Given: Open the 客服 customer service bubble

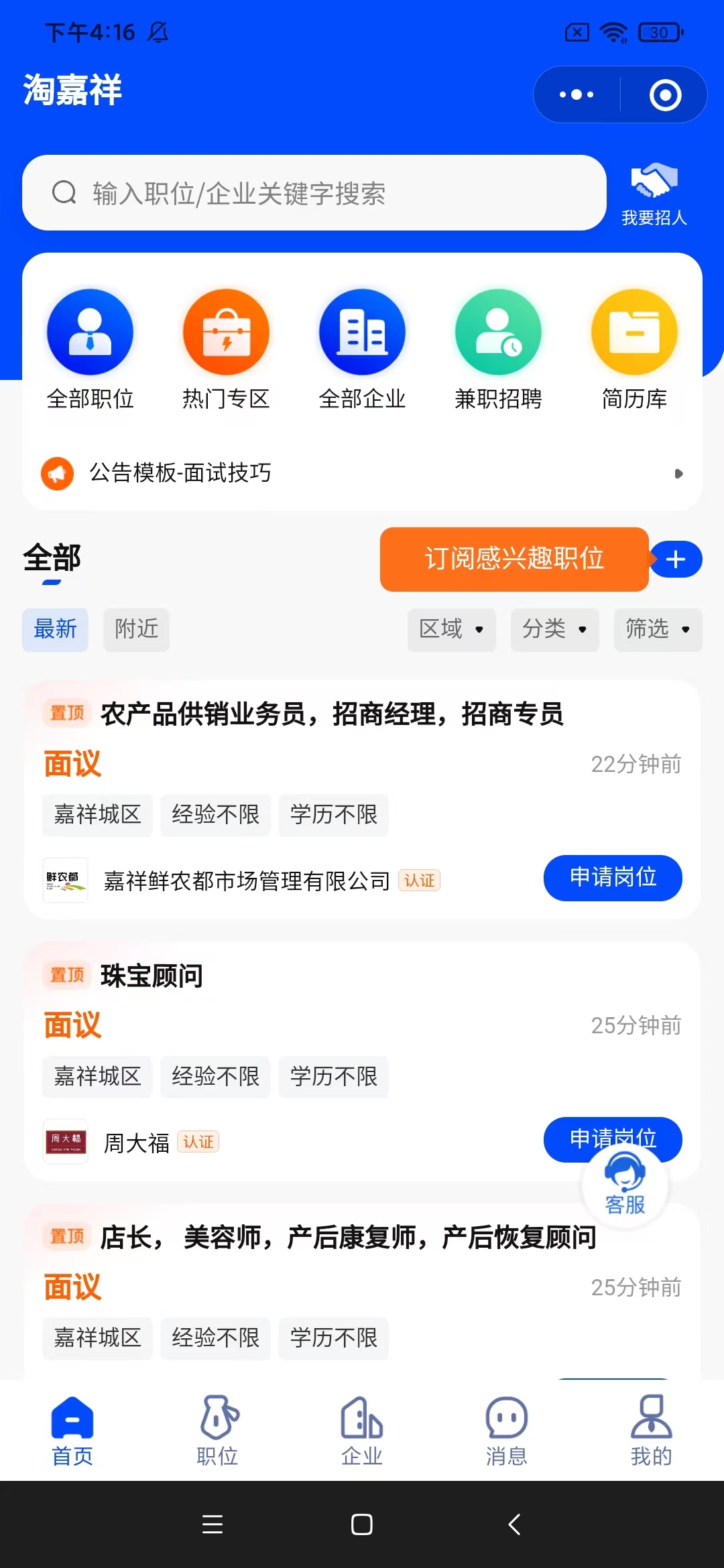Looking at the screenshot, I should [624, 1186].
